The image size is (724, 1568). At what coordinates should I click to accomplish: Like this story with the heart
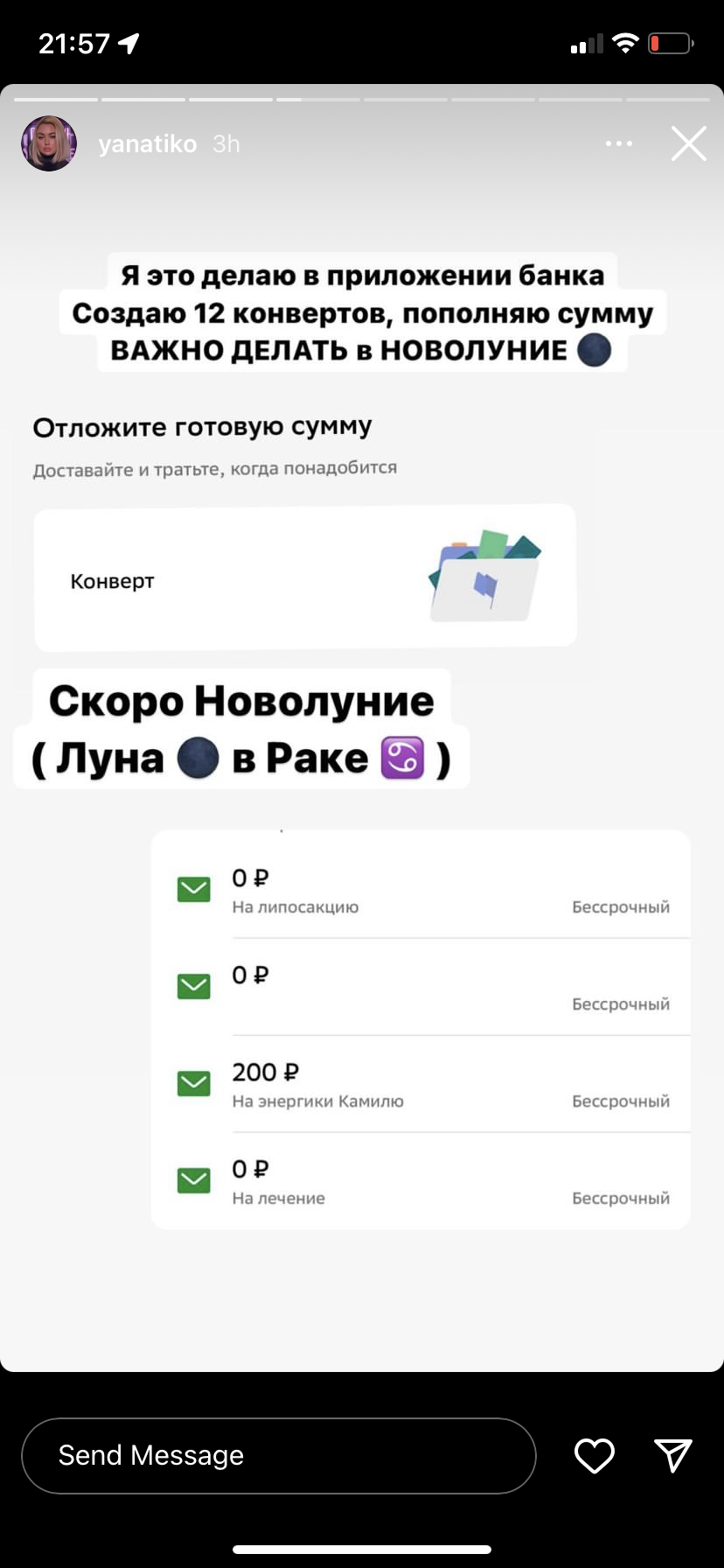click(x=594, y=1455)
